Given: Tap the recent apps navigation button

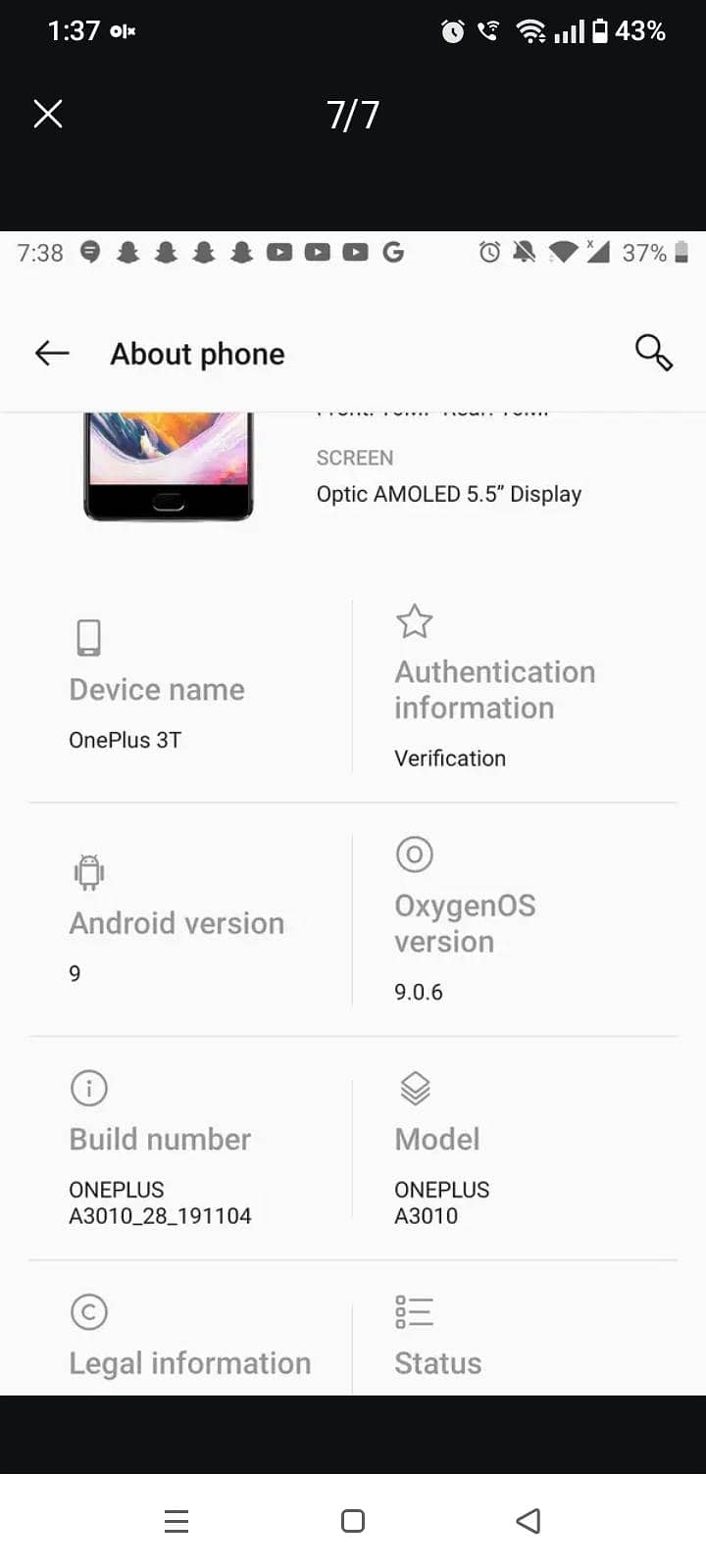Looking at the screenshot, I should click(176, 1521).
